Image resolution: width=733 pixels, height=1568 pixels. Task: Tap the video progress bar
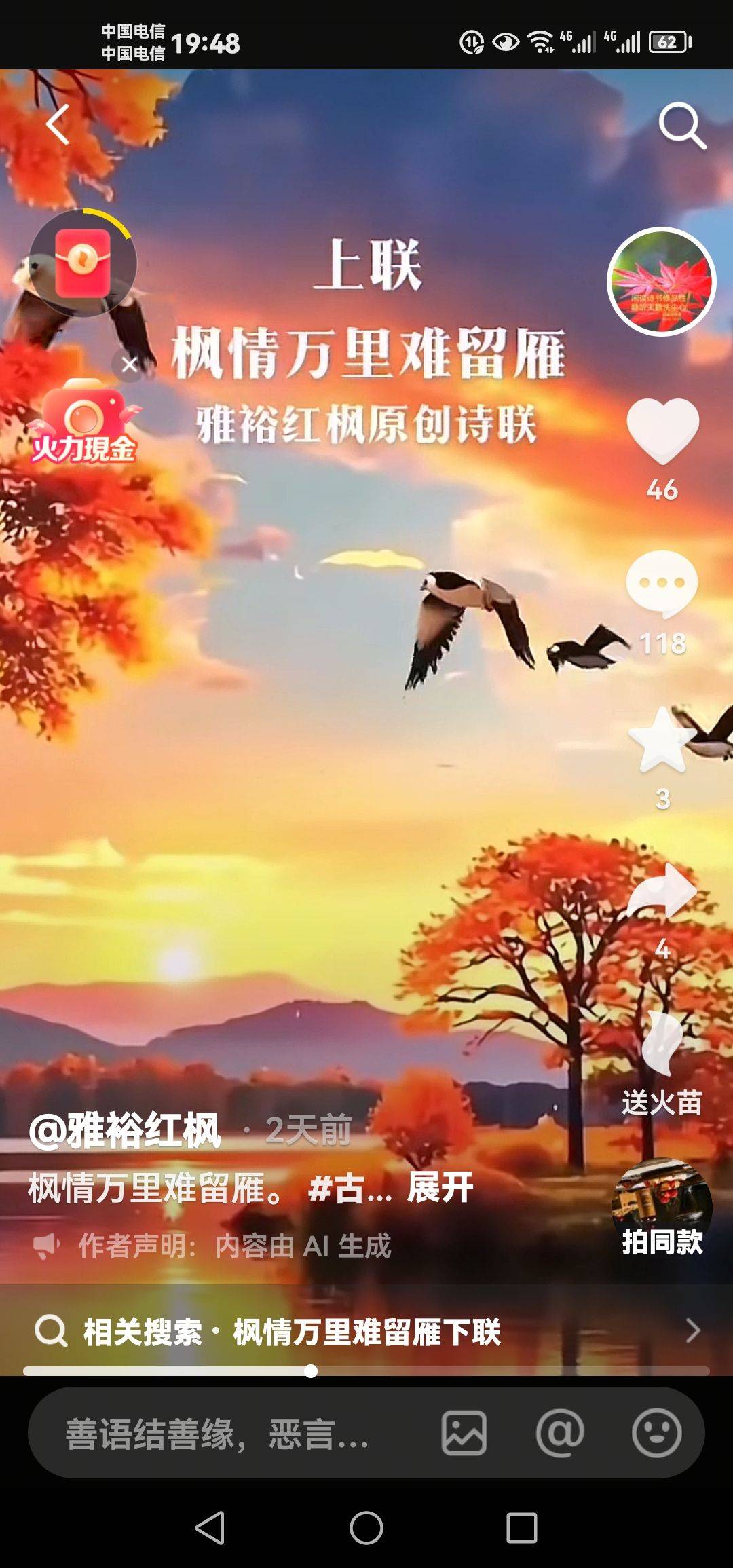366,1371
